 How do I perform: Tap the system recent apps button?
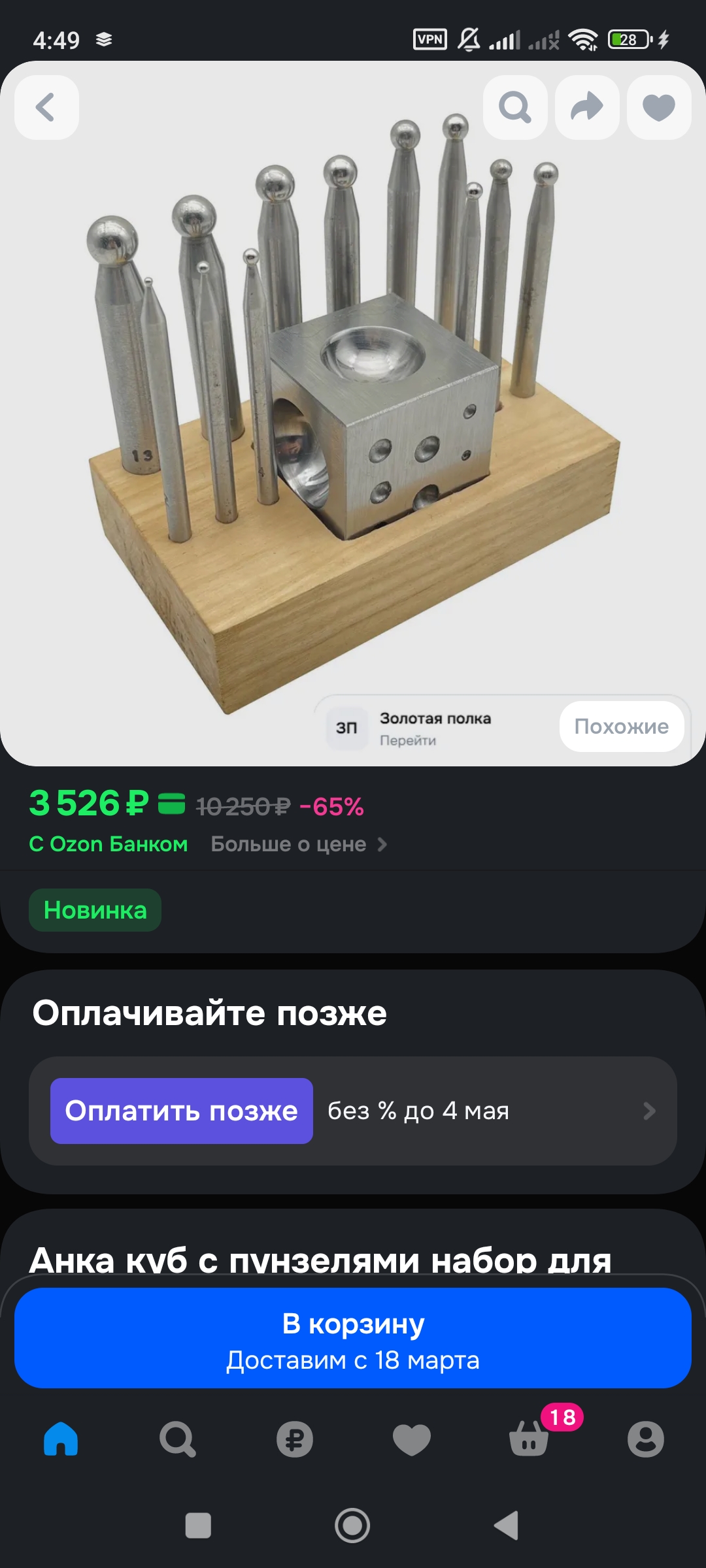click(x=198, y=1526)
